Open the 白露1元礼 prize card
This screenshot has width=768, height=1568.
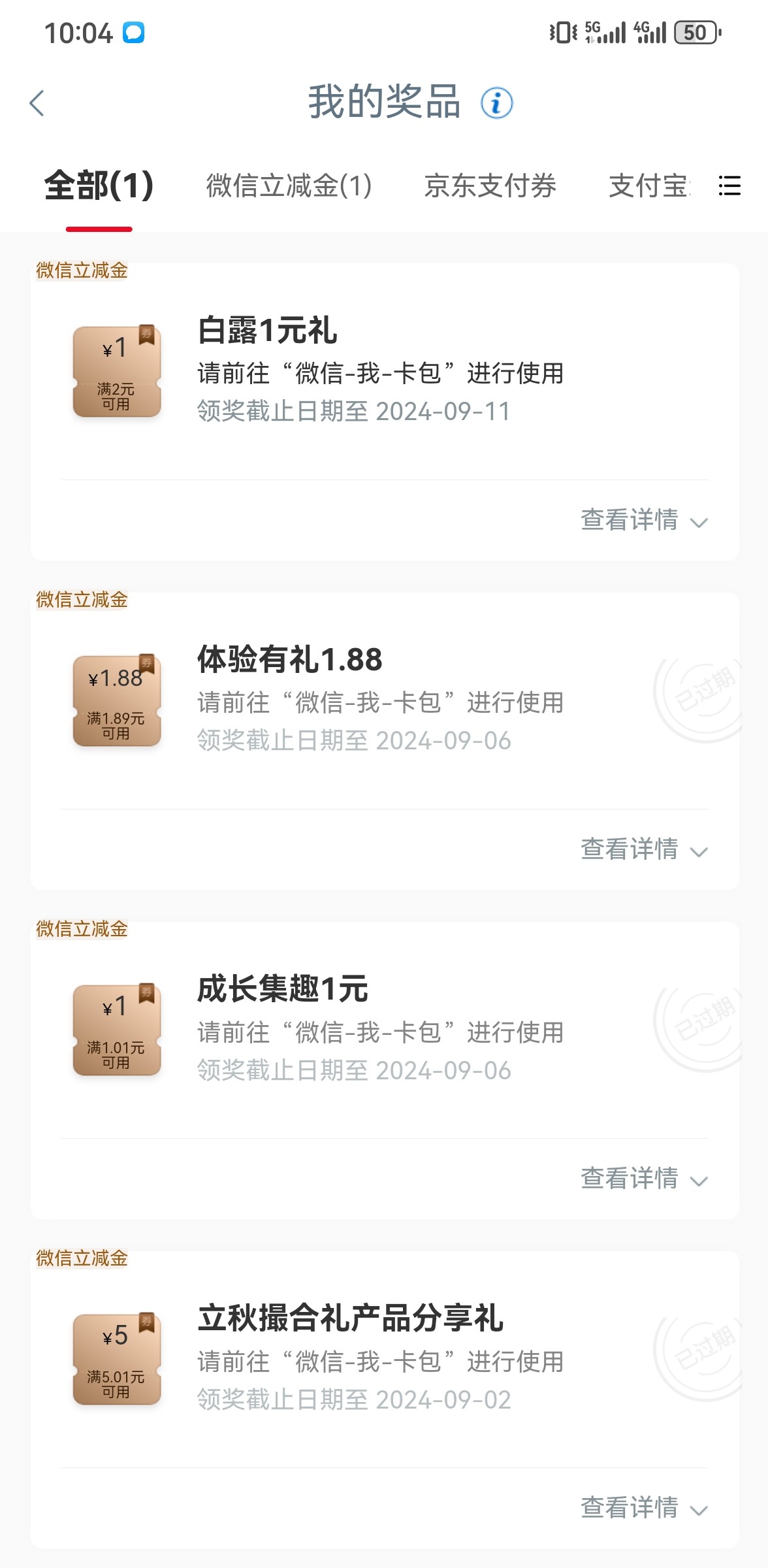coord(385,372)
